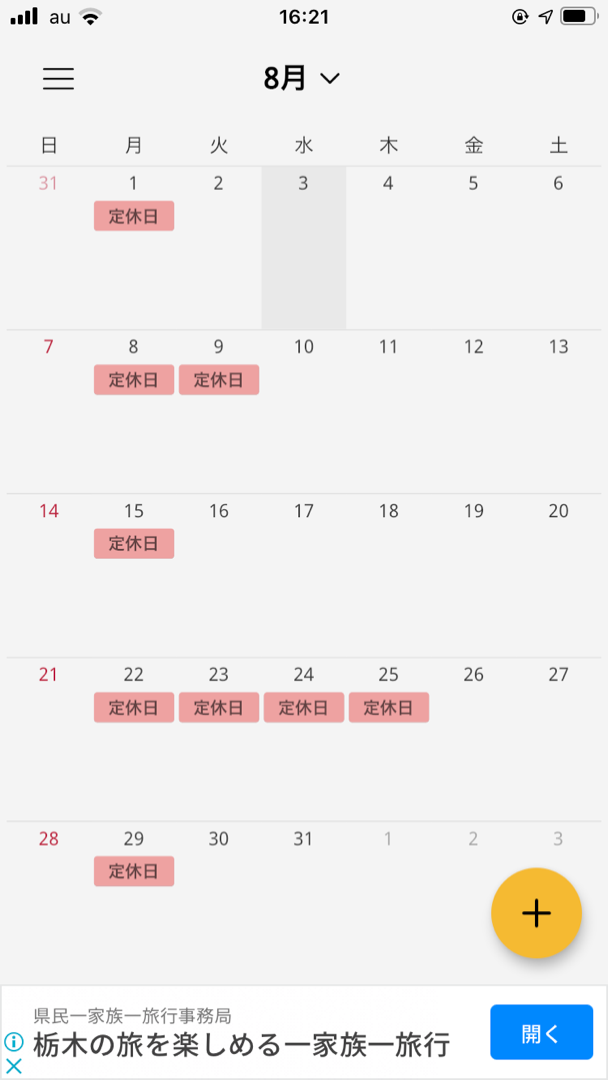608x1080 pixels.
Task: Open the 定休日 event on the 23rd
Action: (219, 707)
